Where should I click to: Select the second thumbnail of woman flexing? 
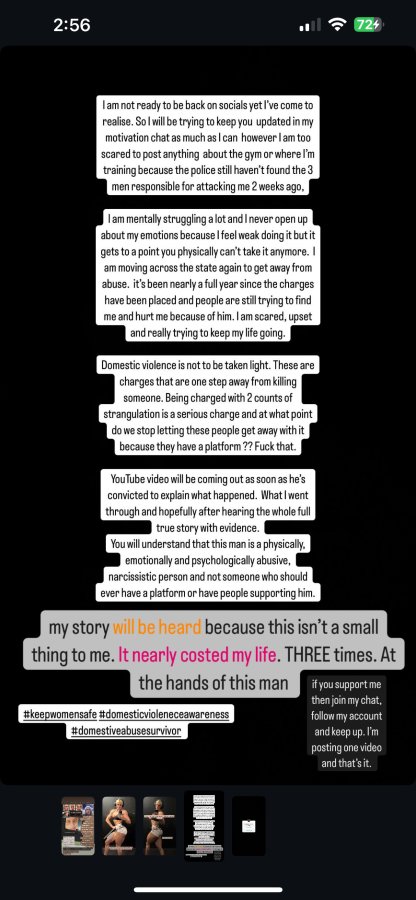119,826
